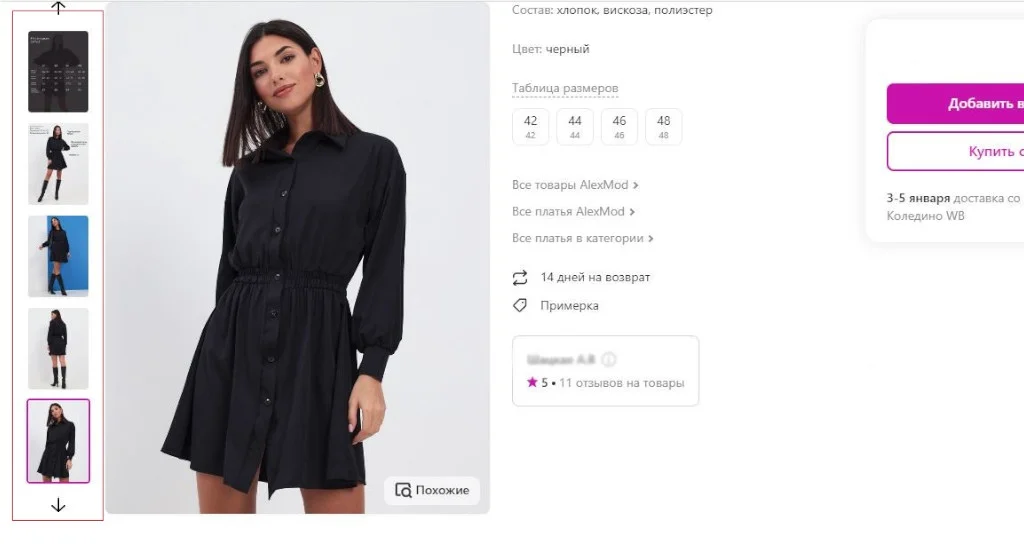This screenshot has height=548, width=1024.
Task: Choose size 44
Action: [x=575, y=127]
